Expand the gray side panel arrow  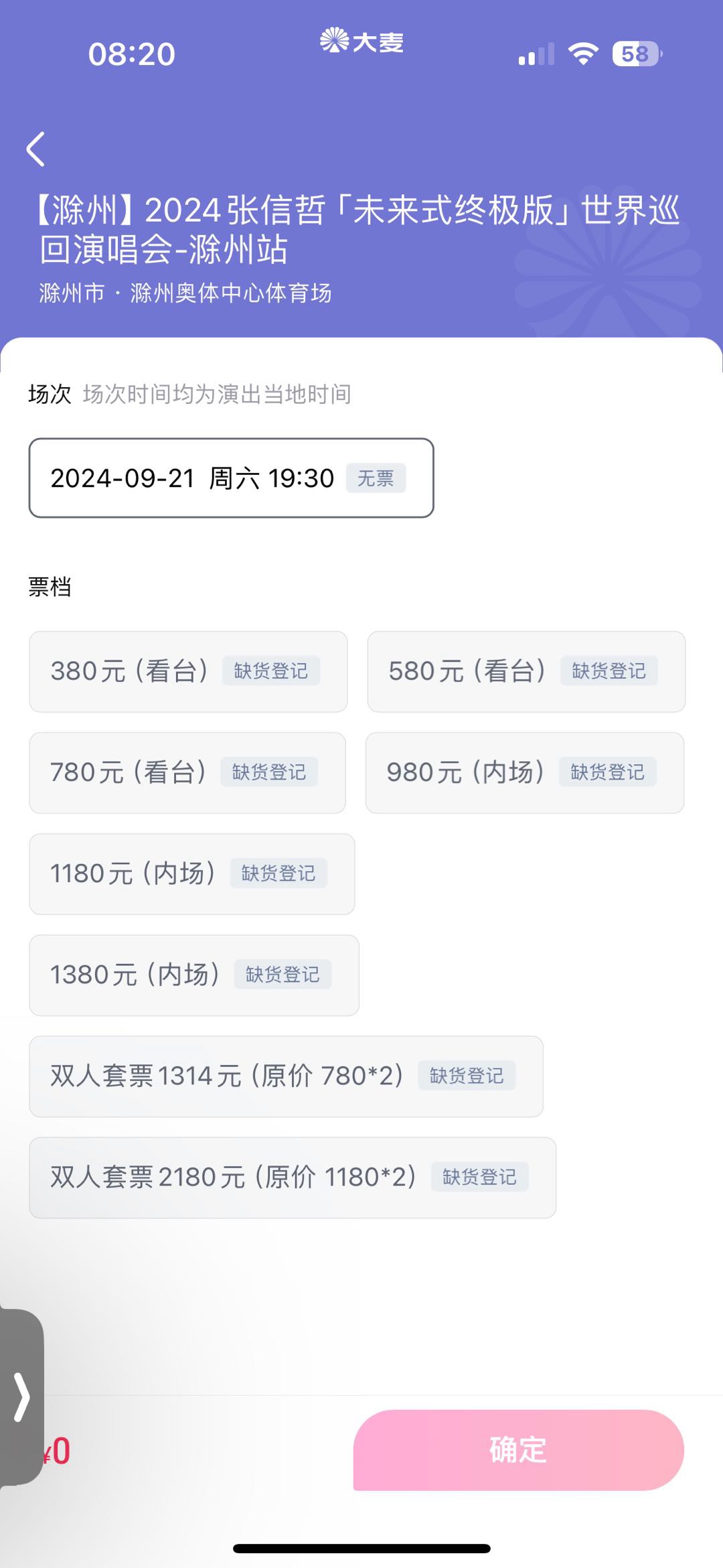click(x=21, y=1397)
